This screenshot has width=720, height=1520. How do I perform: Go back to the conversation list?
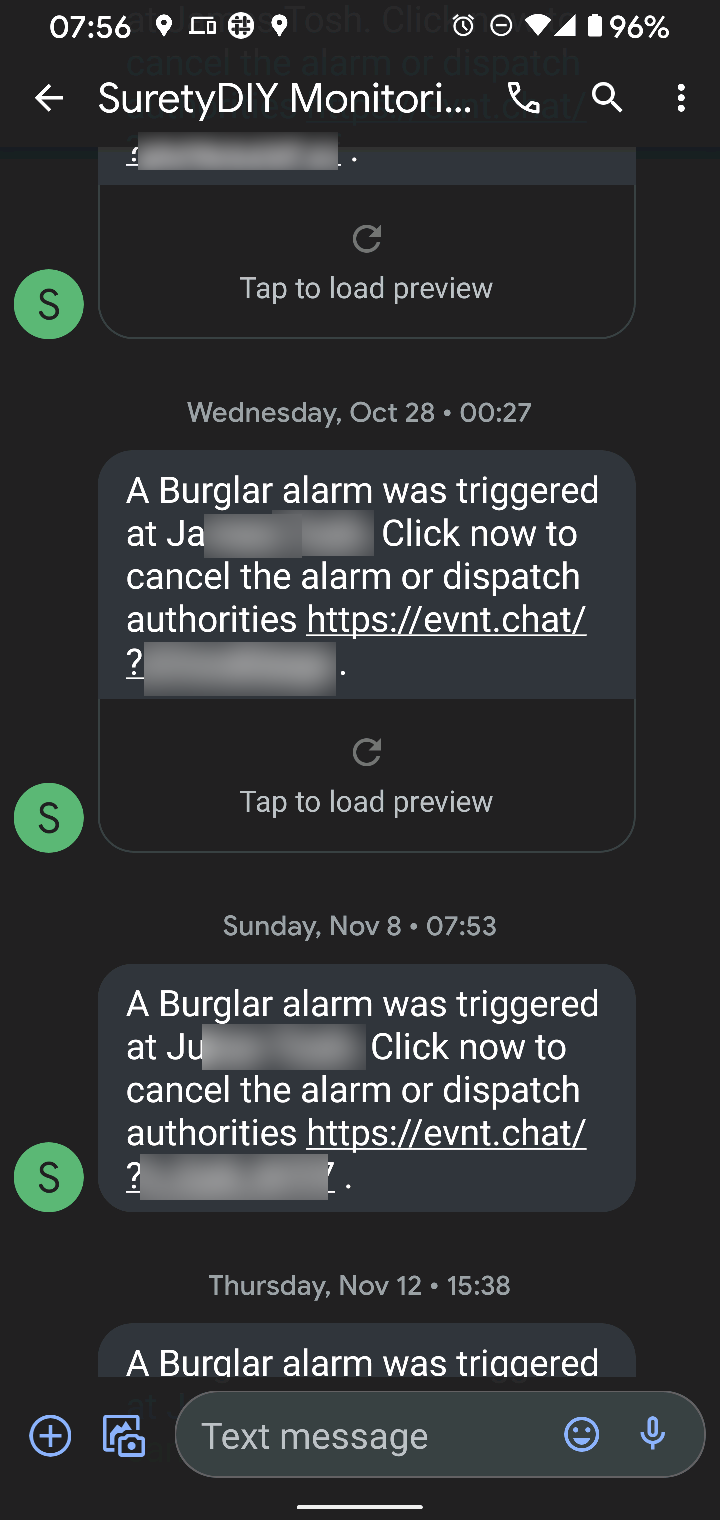coord(48,97)
